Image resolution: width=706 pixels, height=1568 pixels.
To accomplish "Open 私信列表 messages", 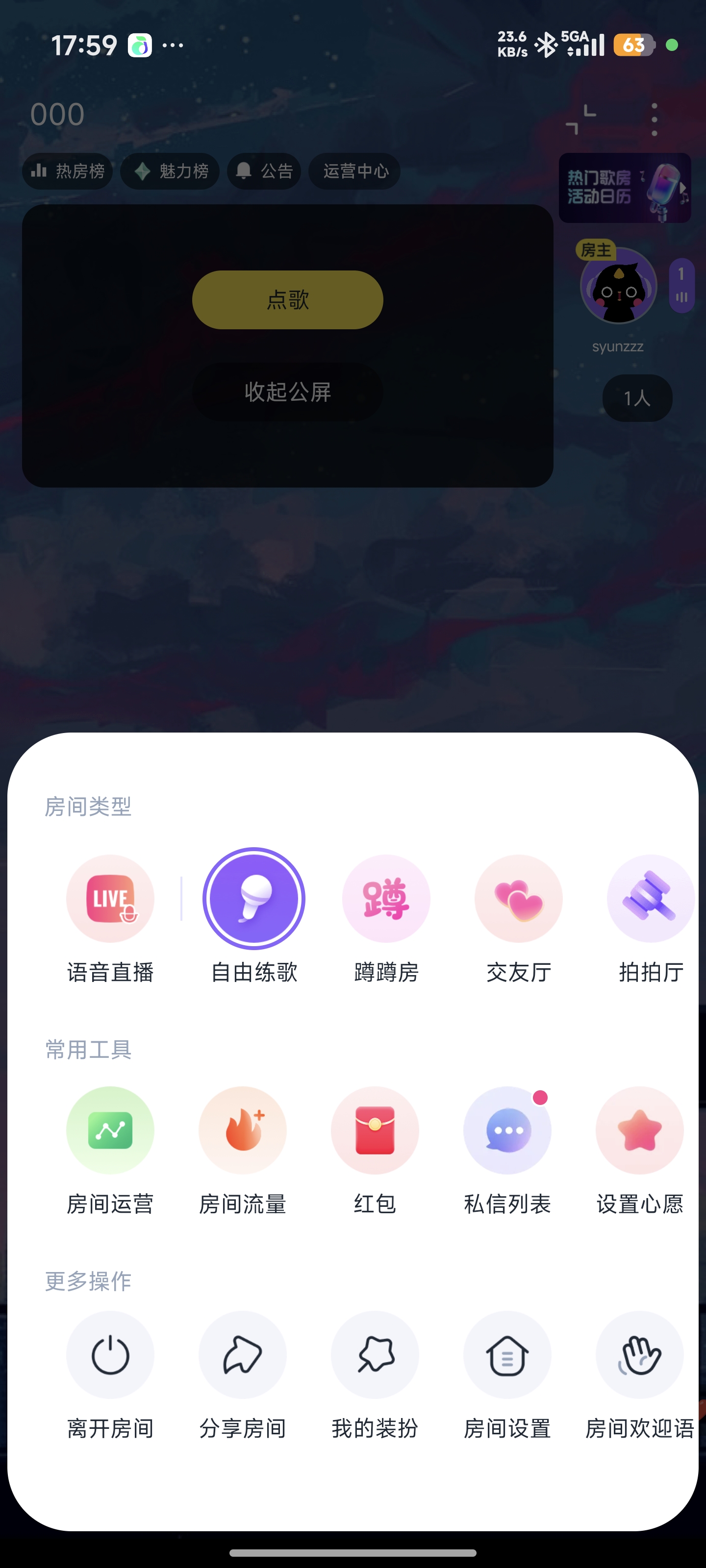I will [x=507, y=1131].
